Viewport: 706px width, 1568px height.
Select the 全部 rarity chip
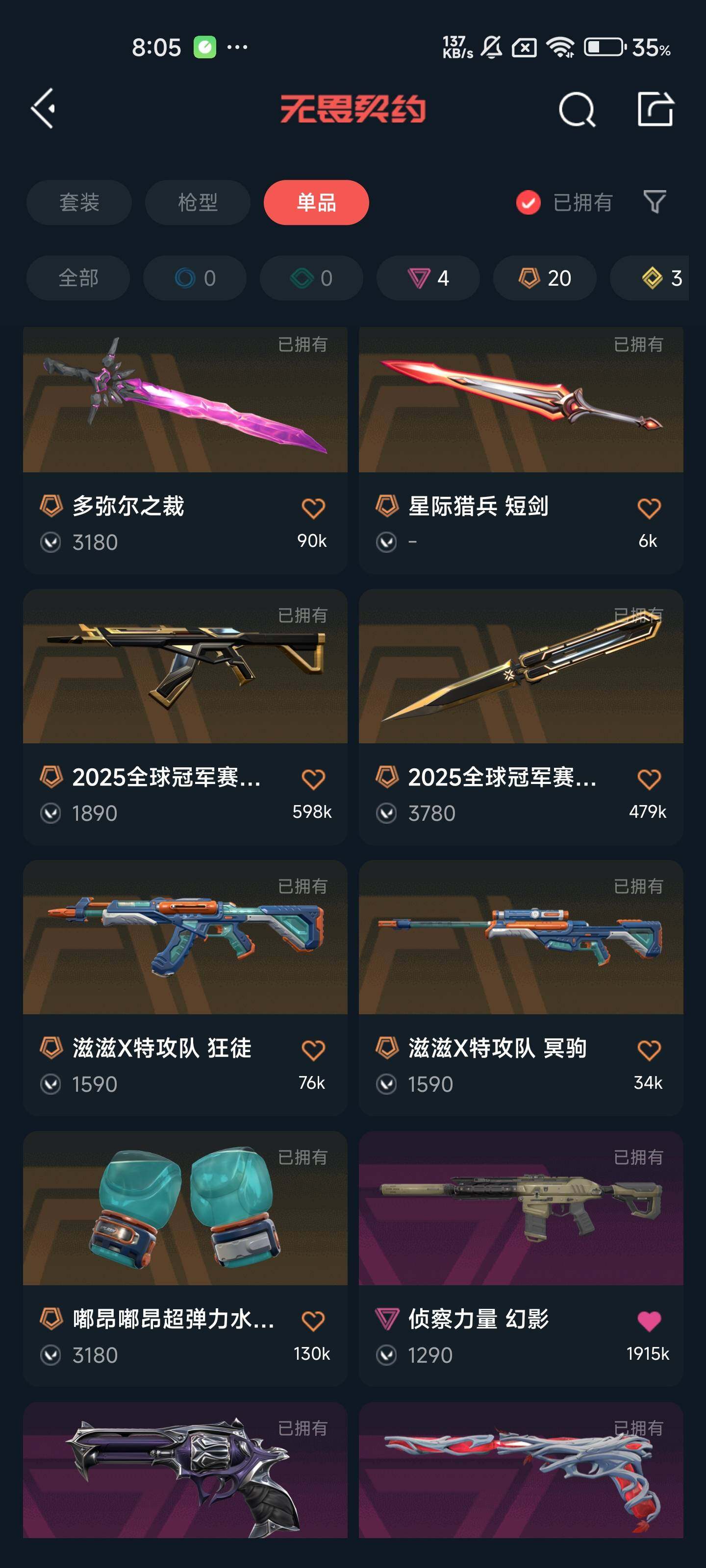tap(78, 278)
